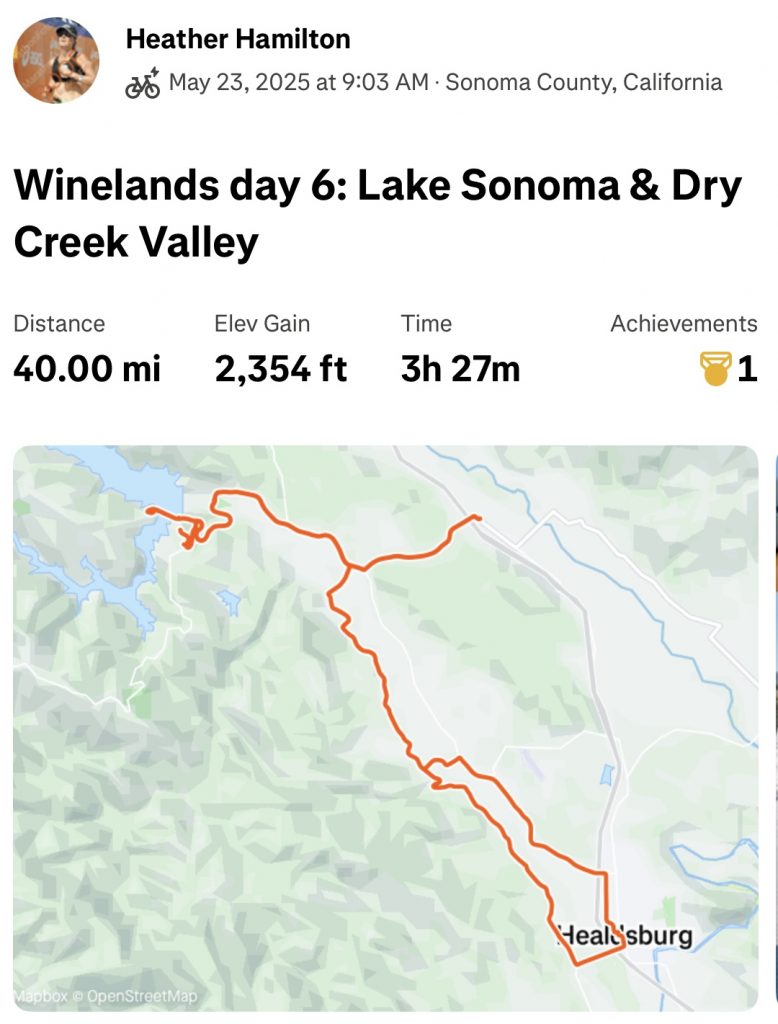Open the route map of the ride
The width and height of the screenshot is (778, 1024).
pos(385,728)
